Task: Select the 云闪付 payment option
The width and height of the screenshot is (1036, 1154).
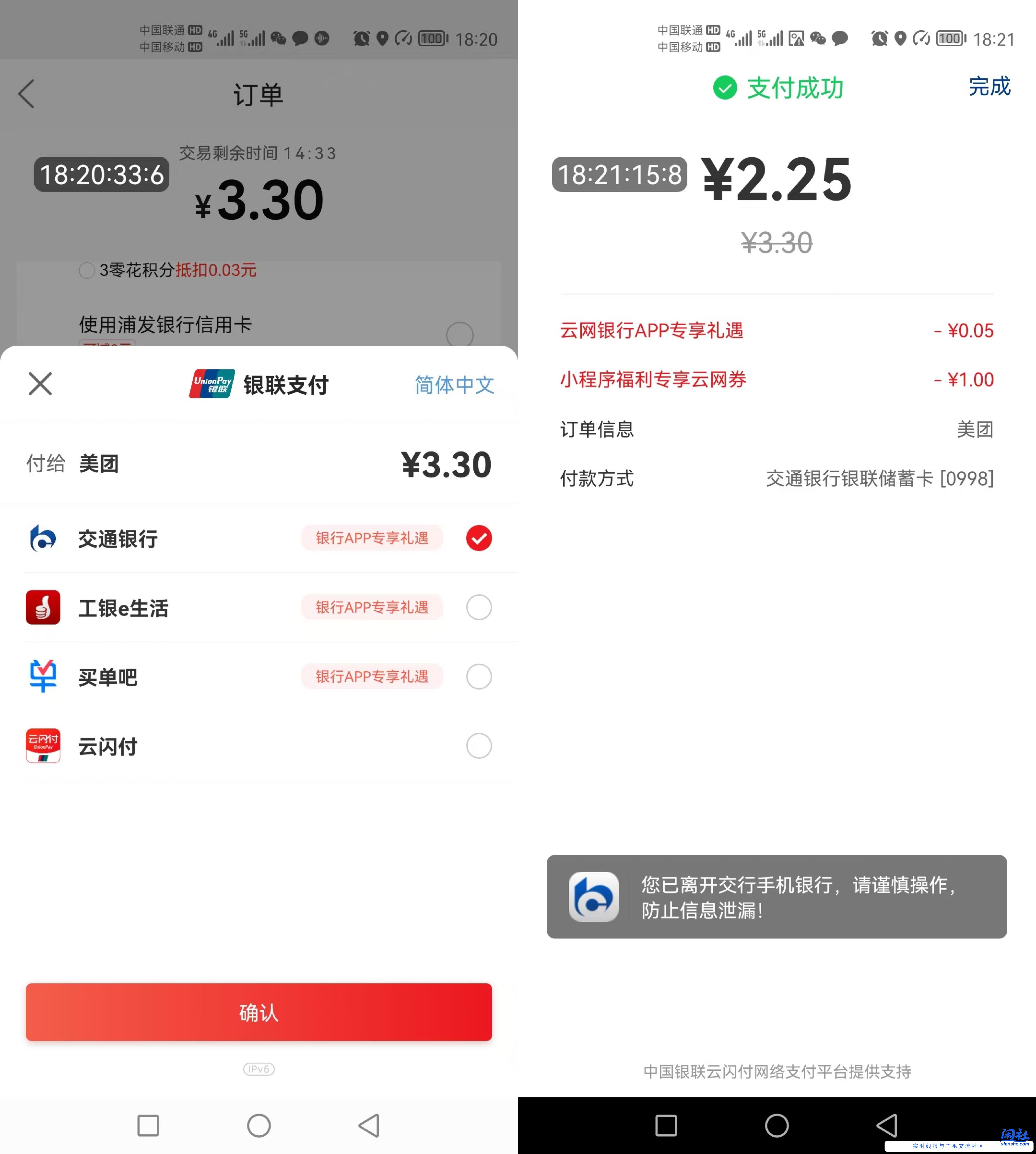Action: pos(478,746)
